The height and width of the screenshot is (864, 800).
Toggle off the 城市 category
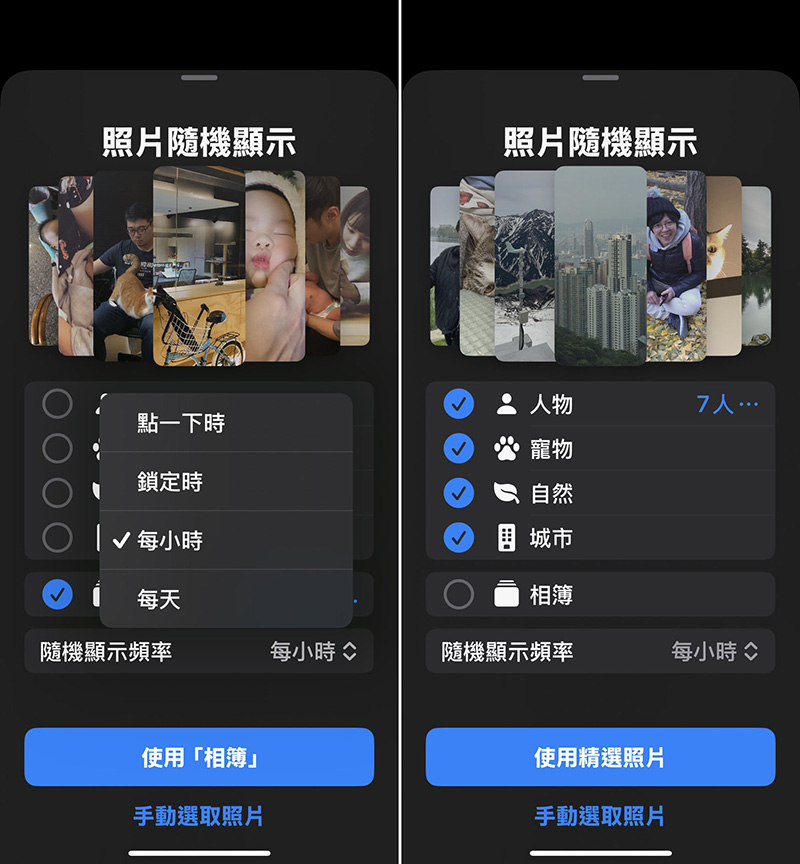point(459,538)
